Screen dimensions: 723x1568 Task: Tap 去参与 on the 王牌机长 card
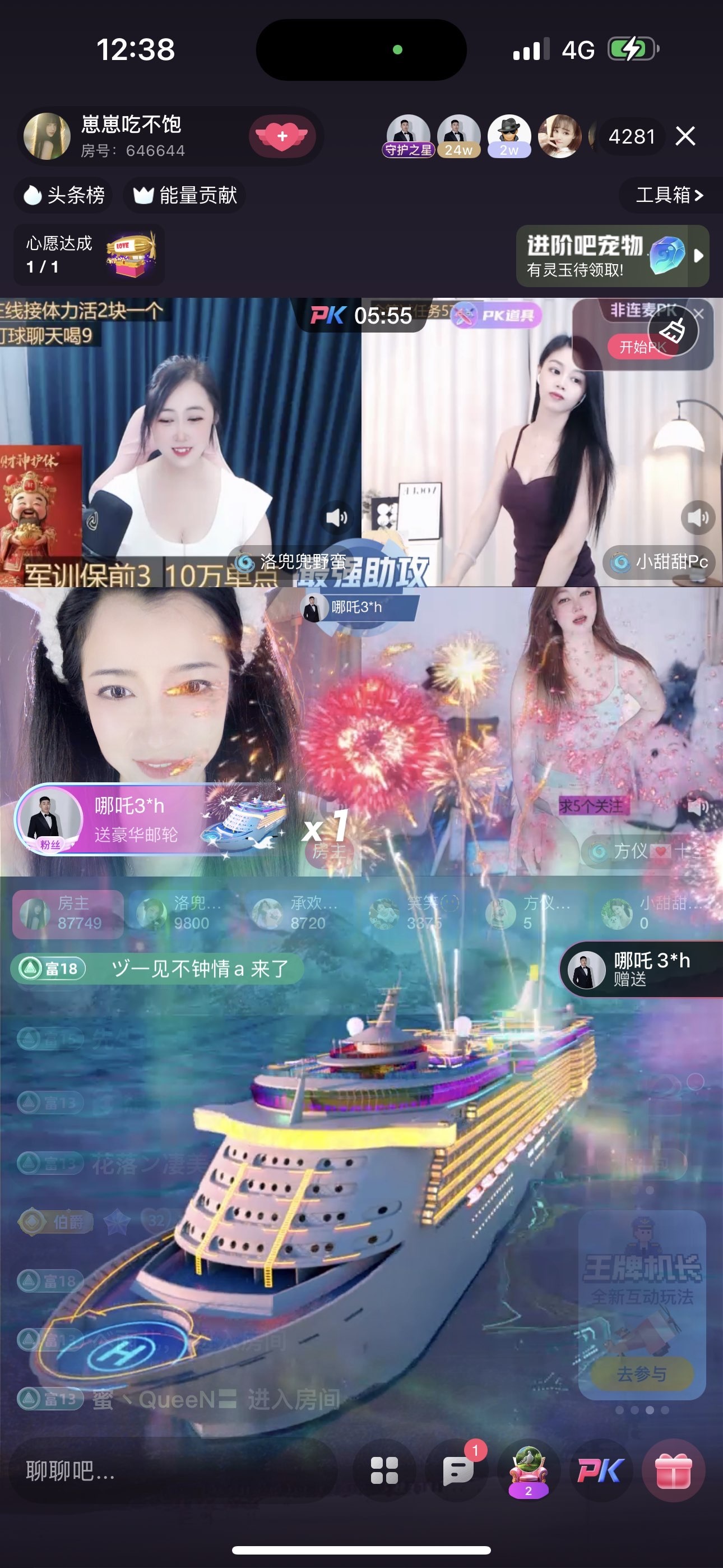click(x=641, y=1374)
